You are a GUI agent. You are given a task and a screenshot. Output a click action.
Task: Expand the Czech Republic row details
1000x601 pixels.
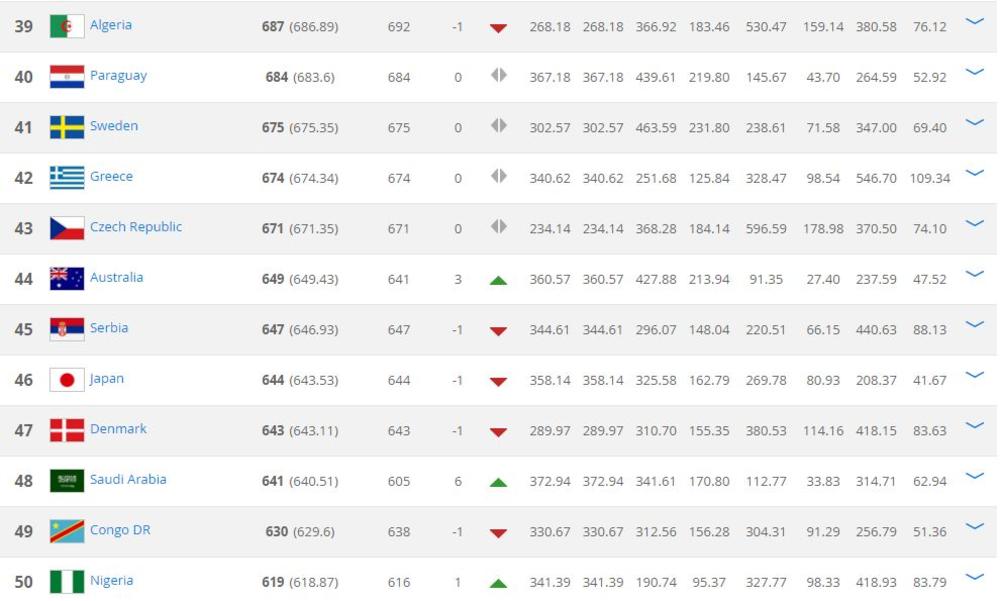click(975, 224)
